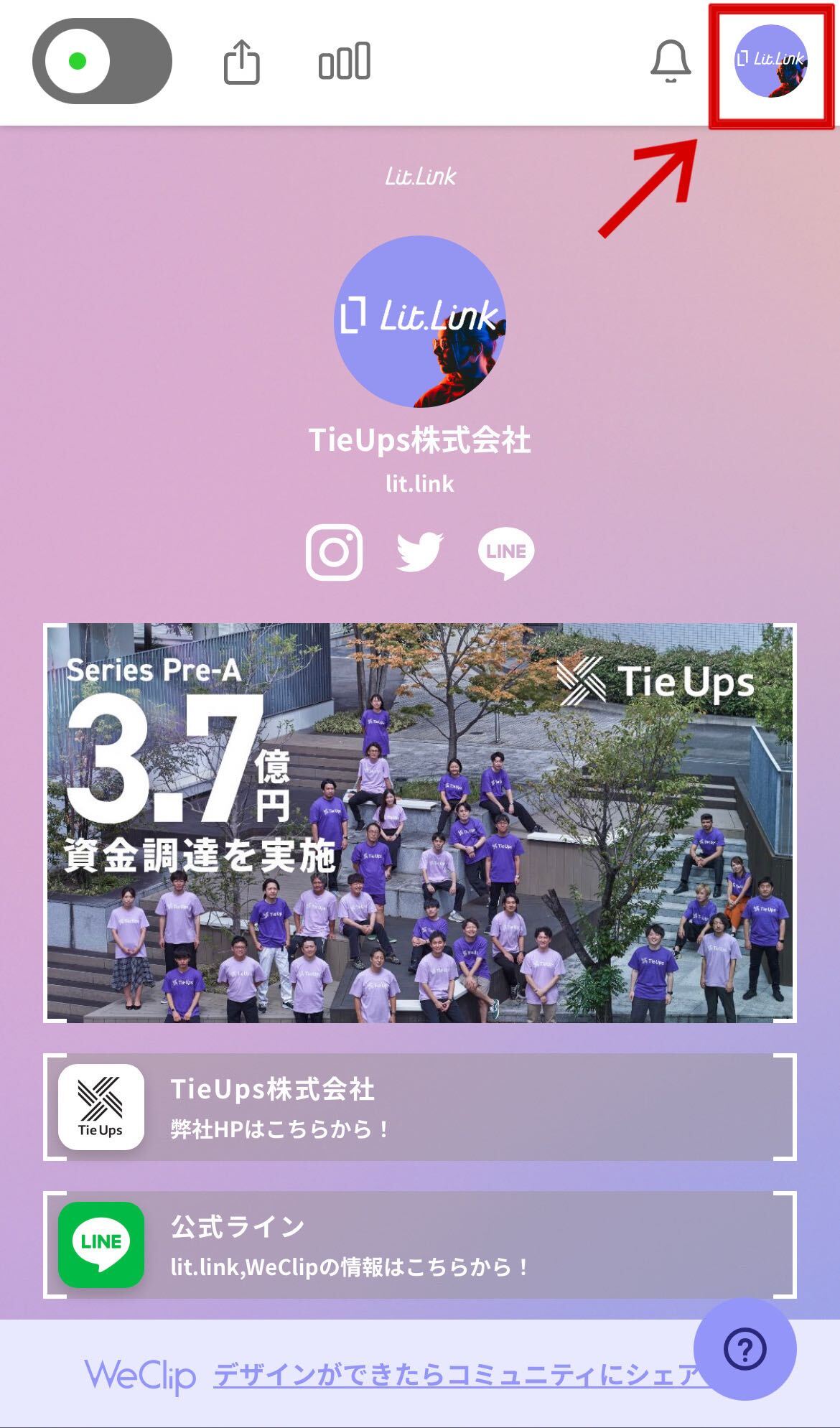Open the LINE social icon
The image size is (840, 1428).
tap(506, 552)
